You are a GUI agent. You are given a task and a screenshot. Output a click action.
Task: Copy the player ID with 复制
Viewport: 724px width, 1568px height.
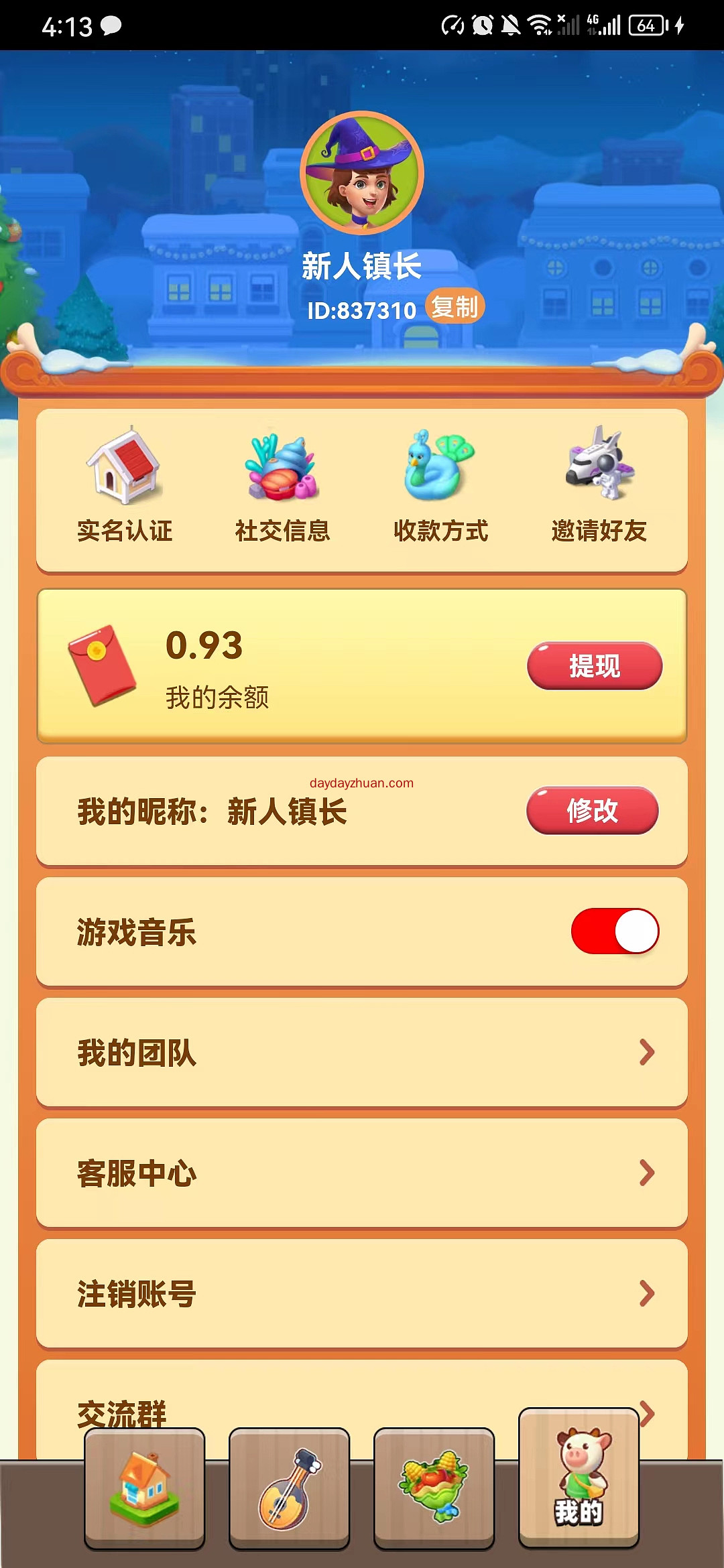[x=456, y=308]
